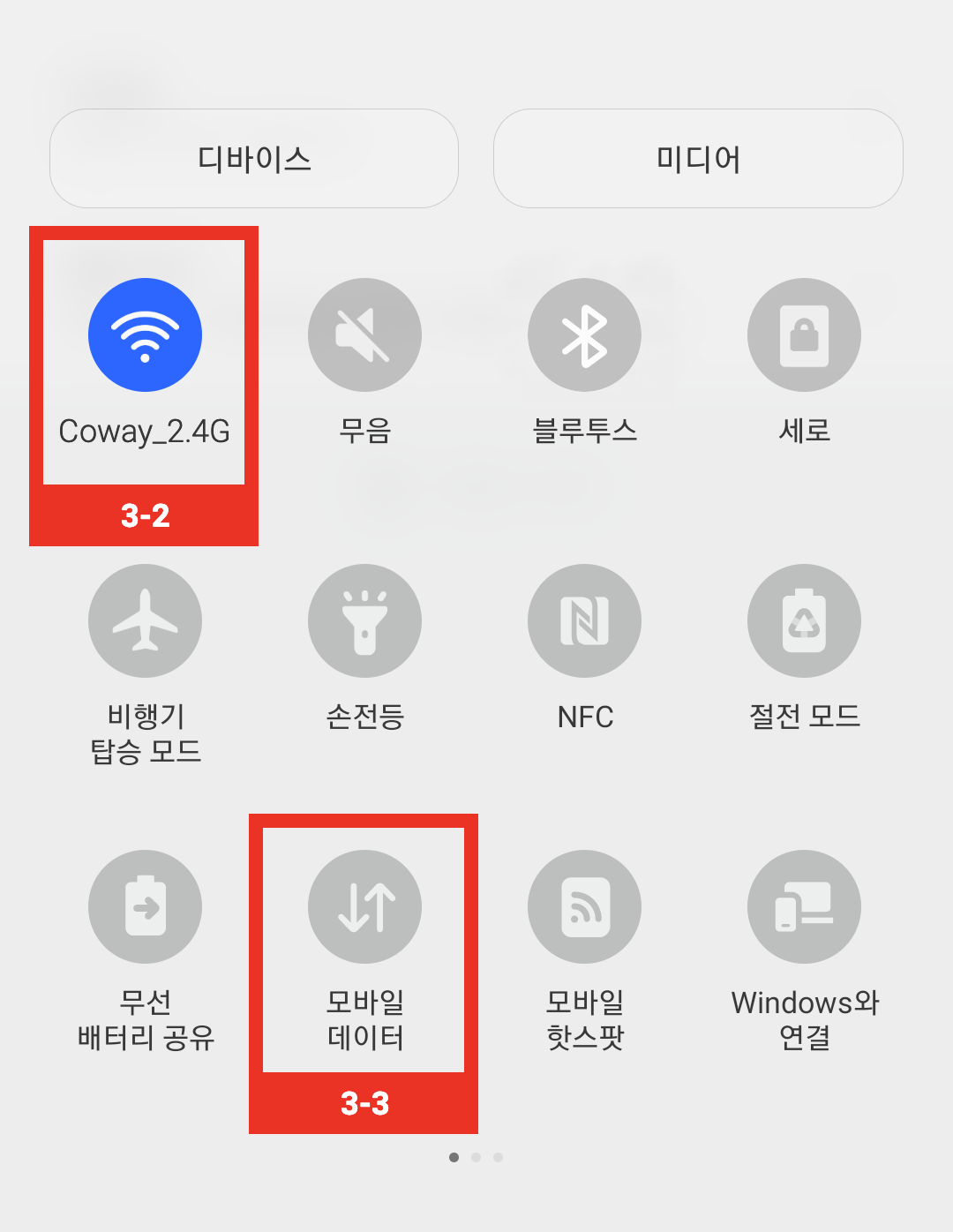Toggle the 무음 sound mode
Screen dimensions: 953x1232
click(x=364, y=335)
